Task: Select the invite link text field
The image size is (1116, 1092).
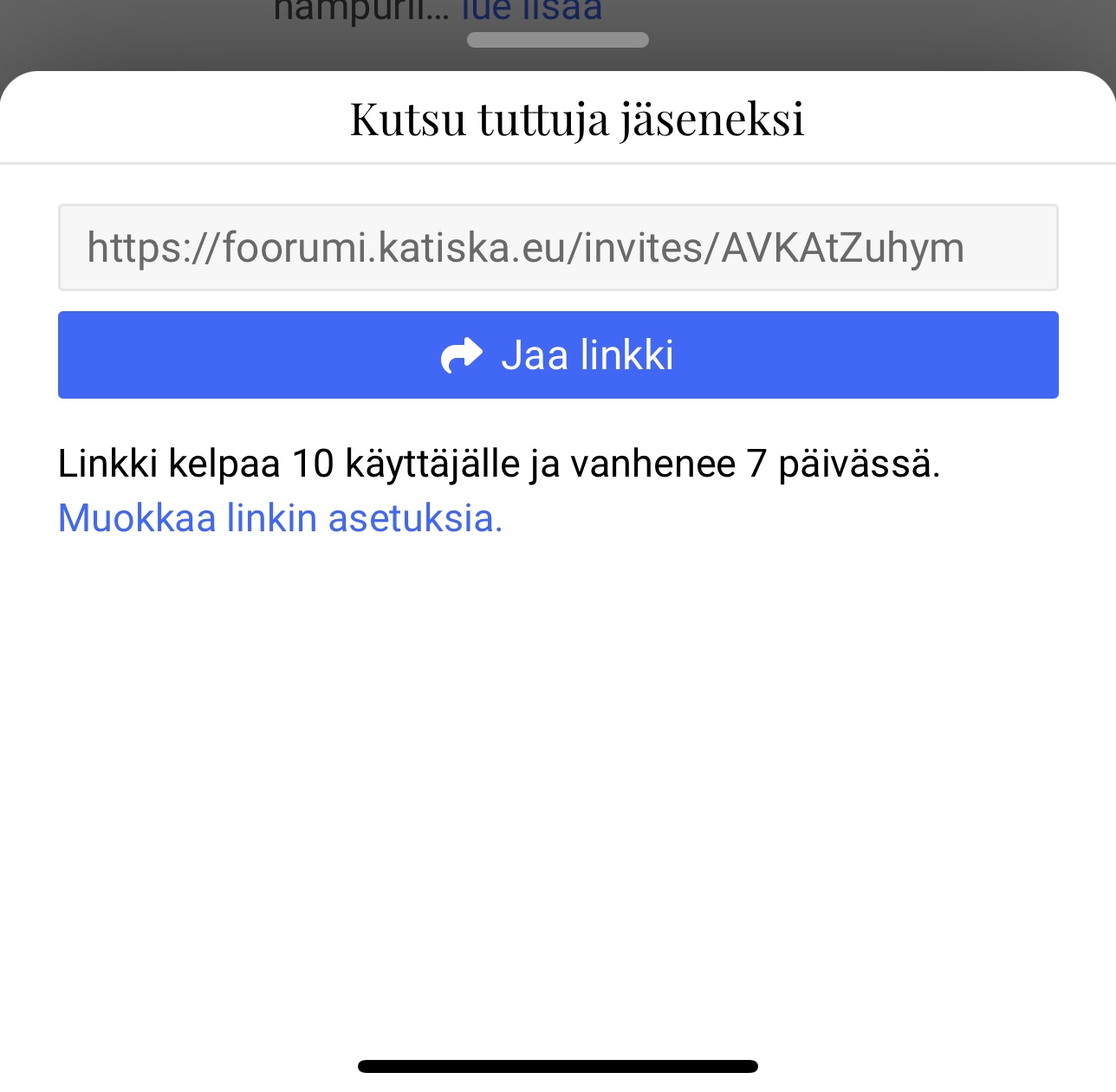Action: (557, 248)
